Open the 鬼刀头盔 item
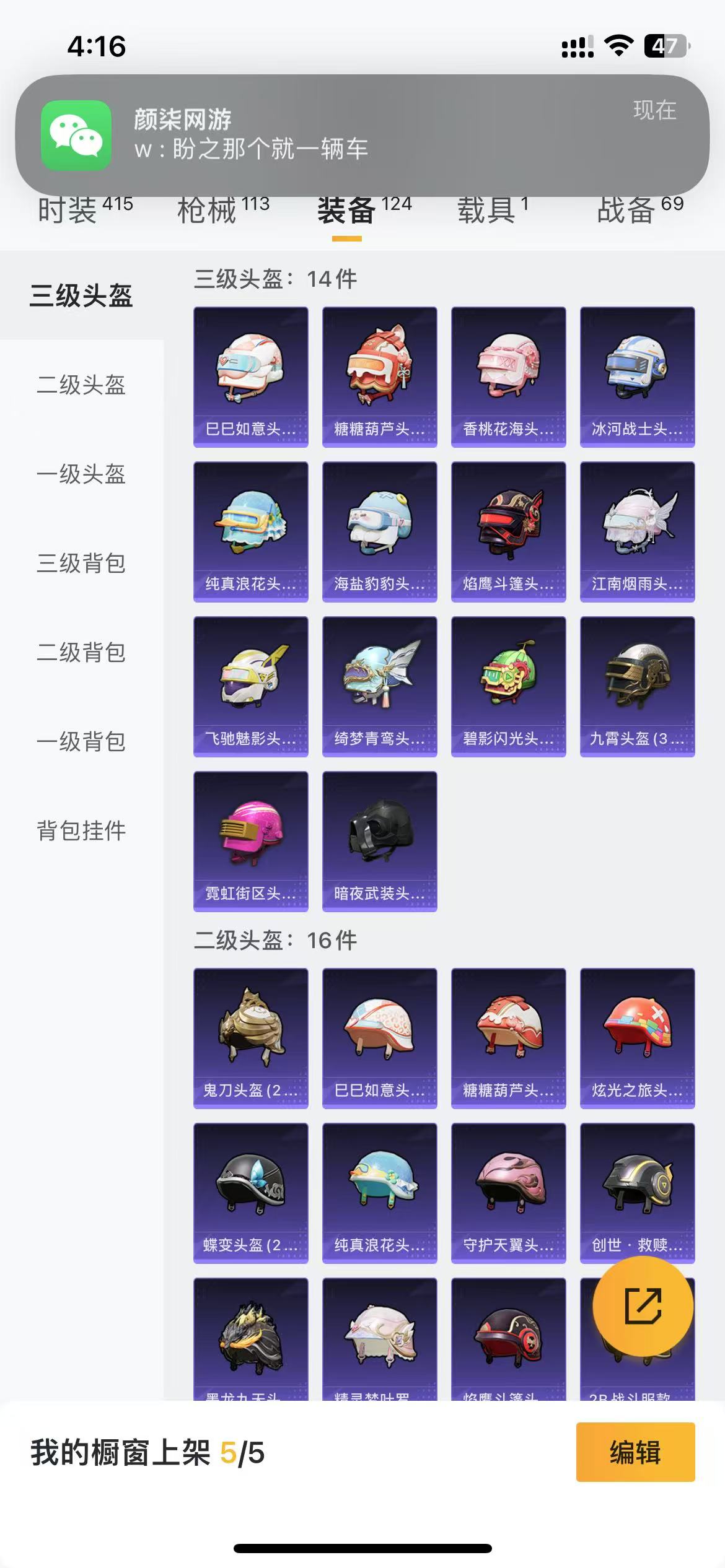Viewport: 725px width, 1568px height. pos(250,1038)
